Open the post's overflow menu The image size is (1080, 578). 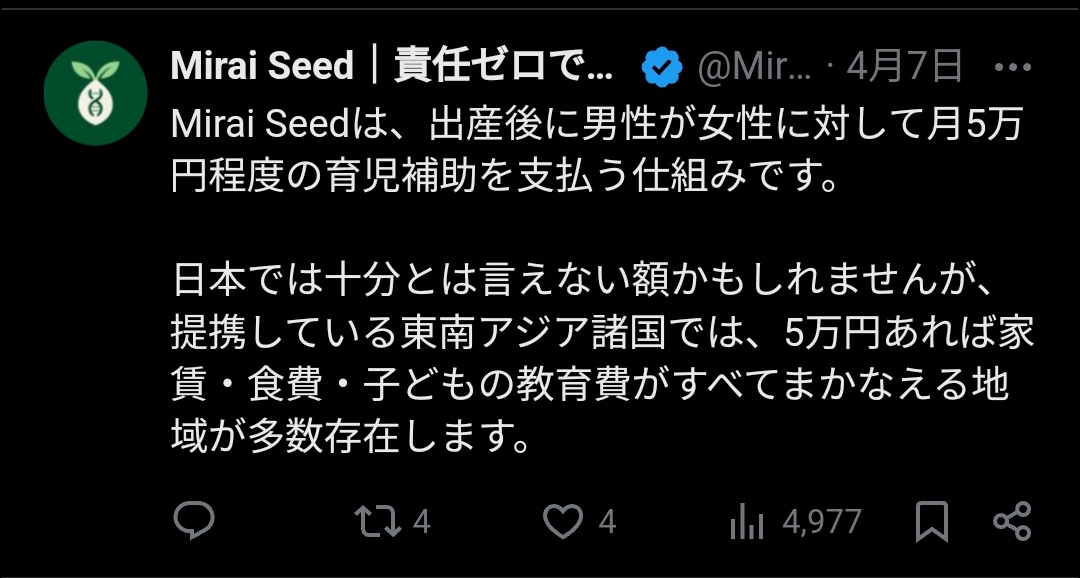[1014, 67]
